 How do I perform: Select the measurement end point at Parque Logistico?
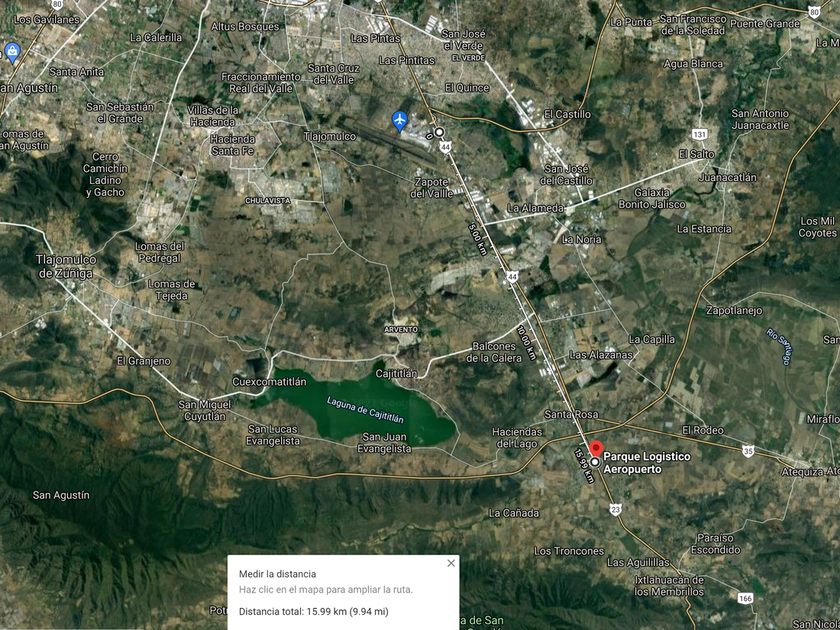tap(595, 462)
